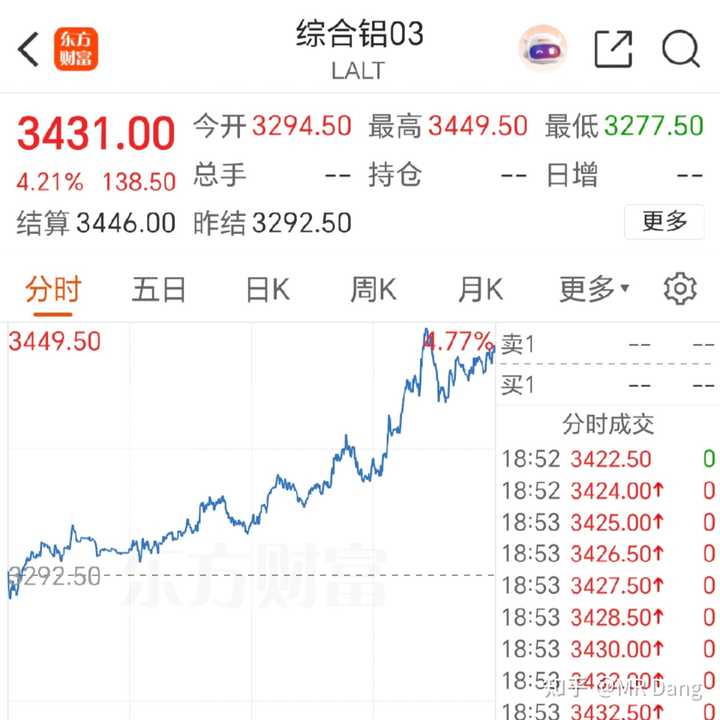Screen dimensions: 720x720
Task: Go back using the arrow icon
Action: (29, 48)
